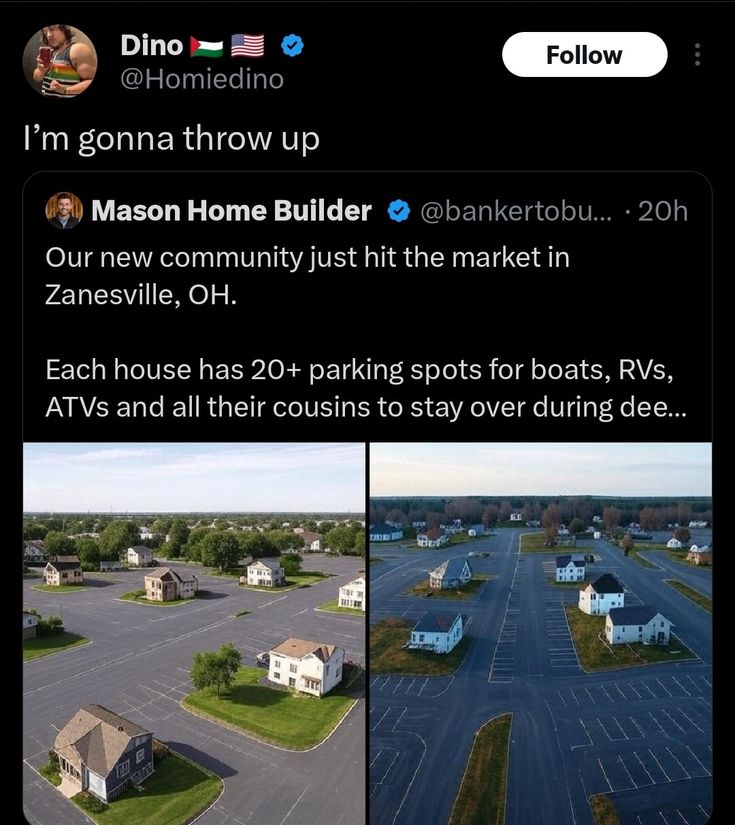Image resolution: width=735 pixels, height=825 pixels.
Task: Follow the Dino account
Action: click(x=584, y=55)
